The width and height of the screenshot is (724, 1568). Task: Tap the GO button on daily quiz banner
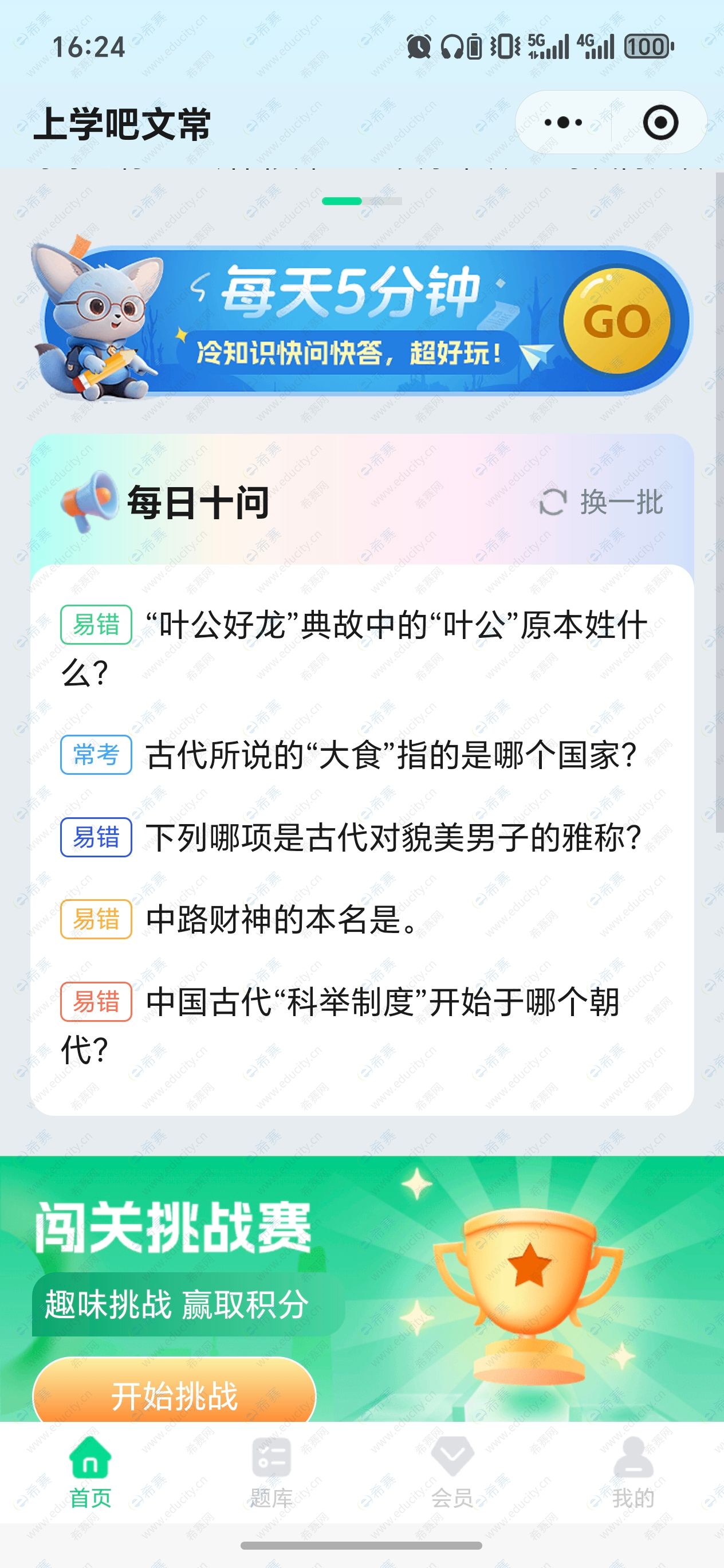pyautogui.click(x=616, y=321)
